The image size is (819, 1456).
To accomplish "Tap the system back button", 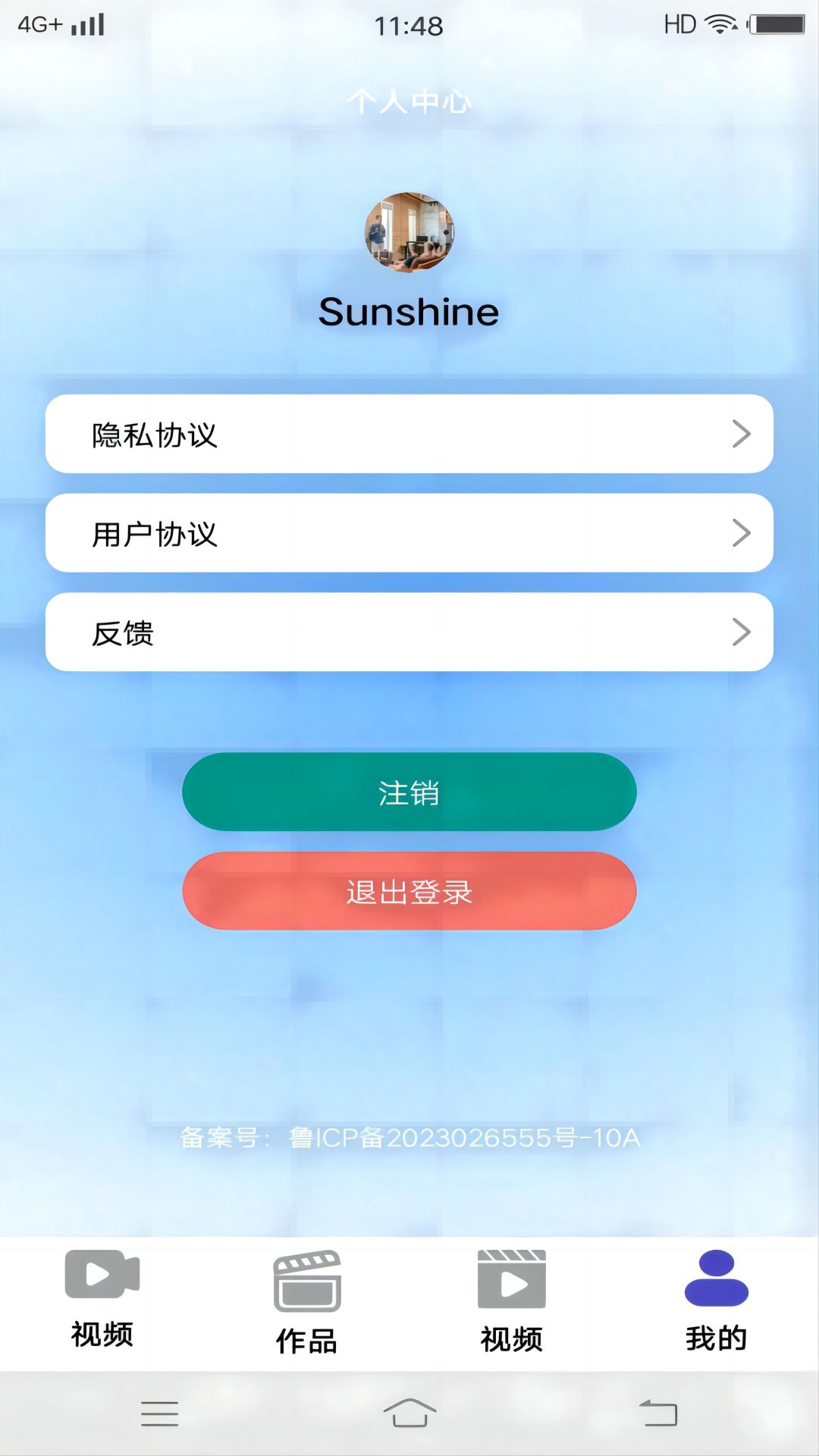I will click(658, 1414).
